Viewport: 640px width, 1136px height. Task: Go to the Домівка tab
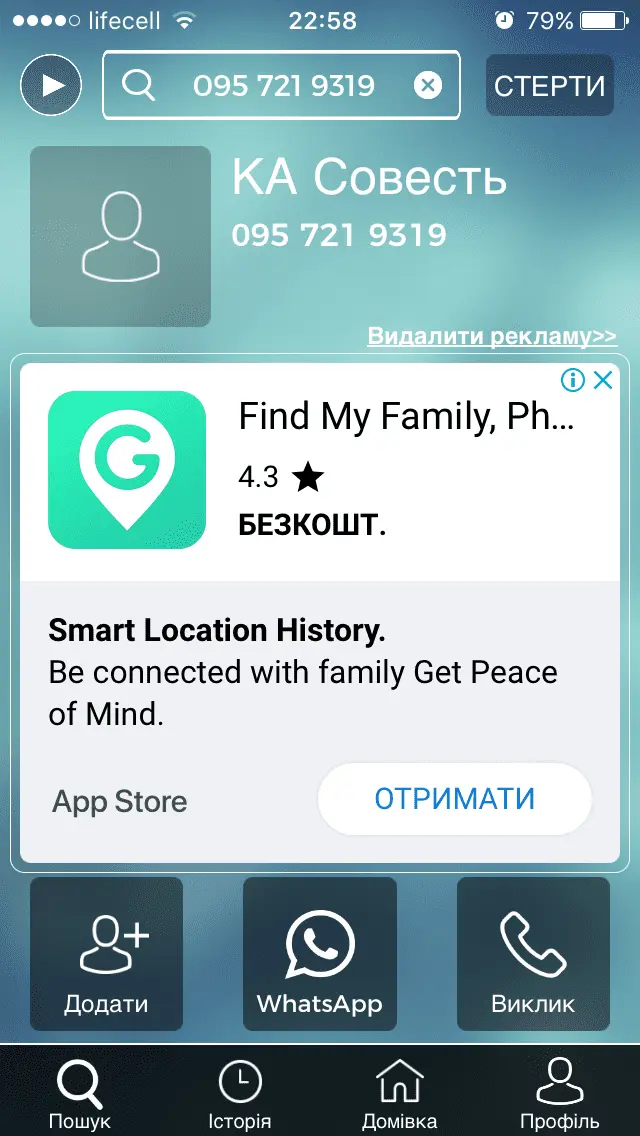[399, 1092]
